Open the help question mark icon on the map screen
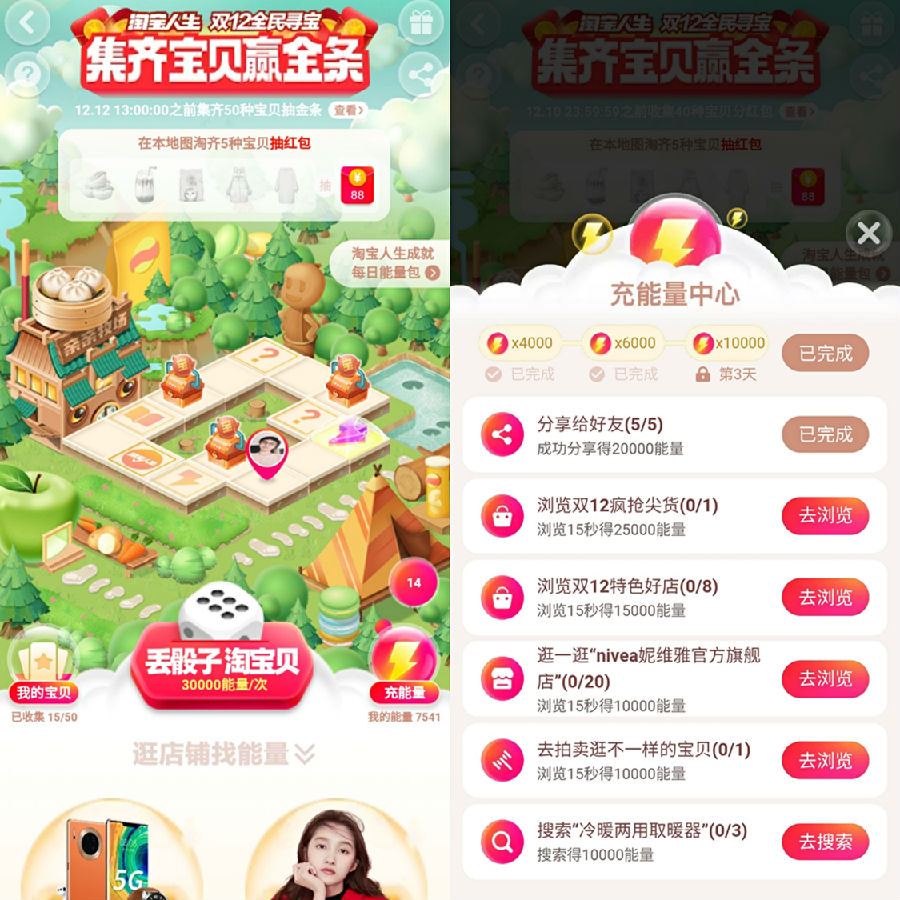The image size is (900, 900). 28,73
